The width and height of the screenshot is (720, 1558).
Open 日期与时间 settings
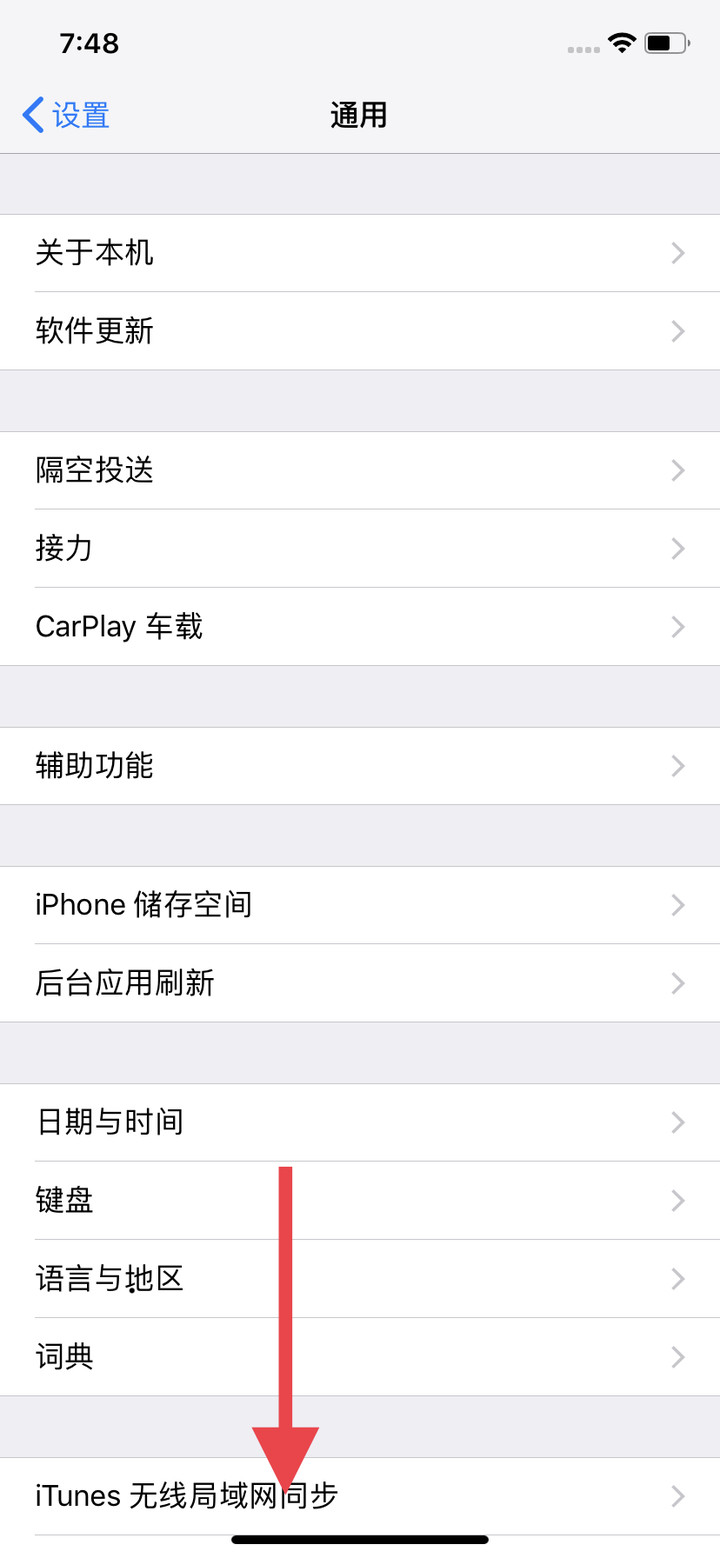(360, 1122)
